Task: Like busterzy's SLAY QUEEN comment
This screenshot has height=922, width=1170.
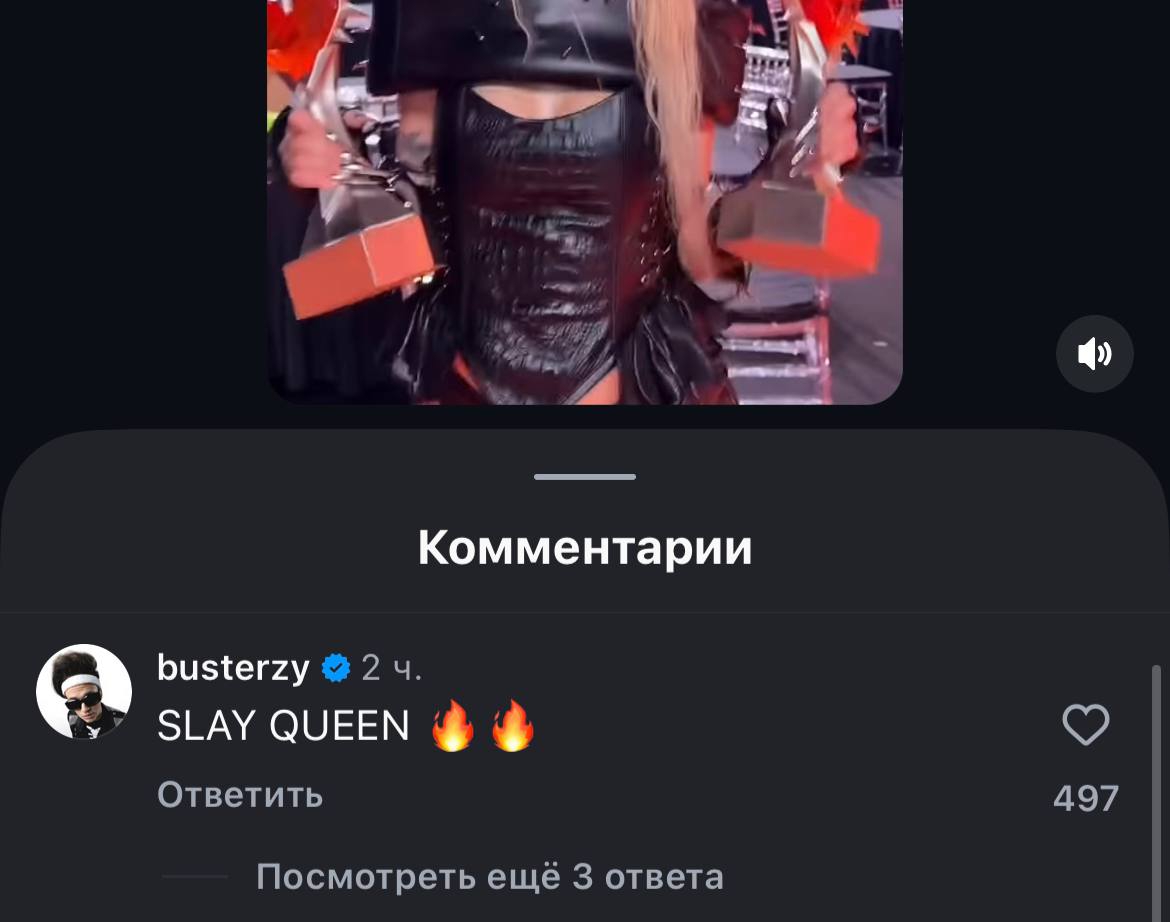Action: pos(1085,725)
